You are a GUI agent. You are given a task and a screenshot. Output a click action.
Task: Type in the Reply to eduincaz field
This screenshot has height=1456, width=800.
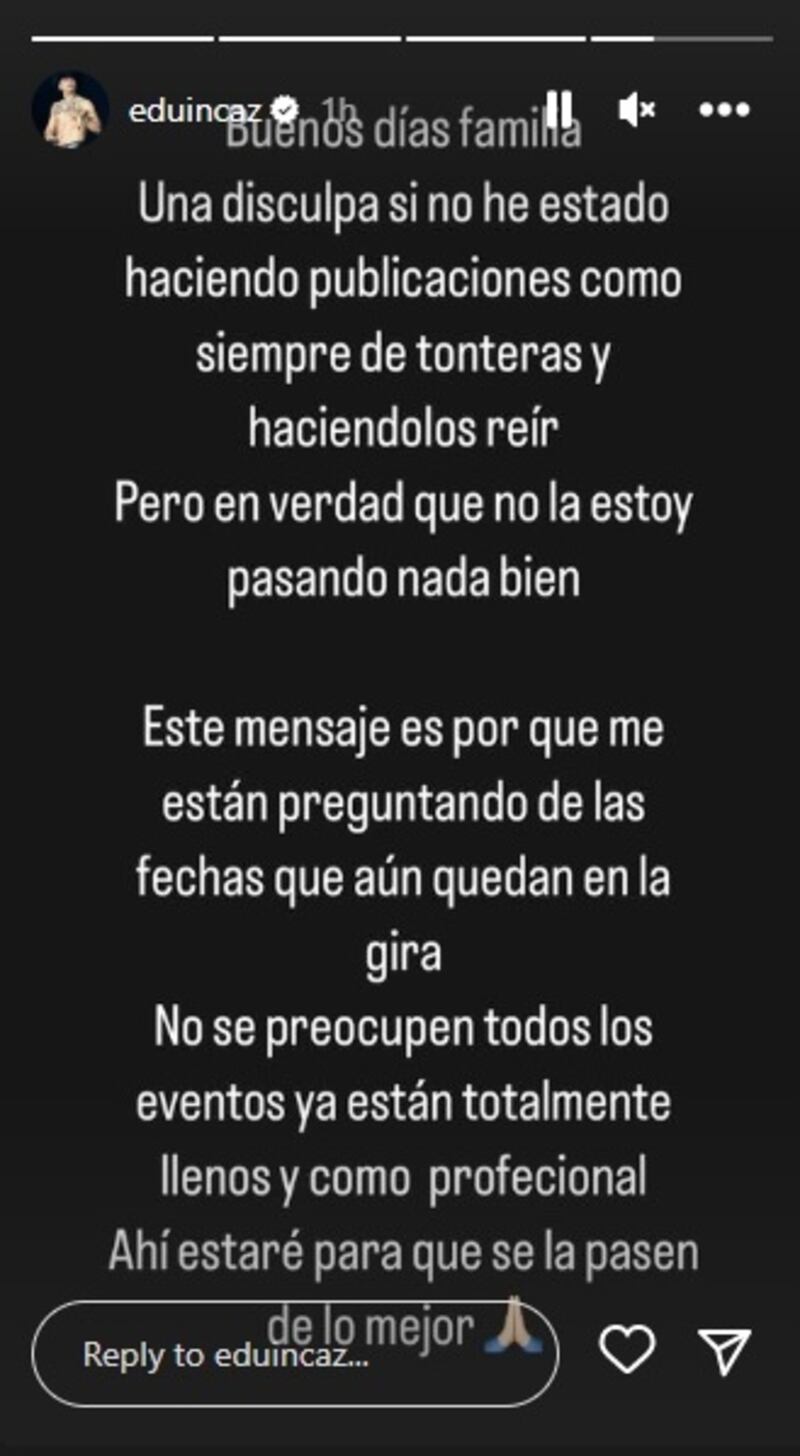click(295, 1354)
